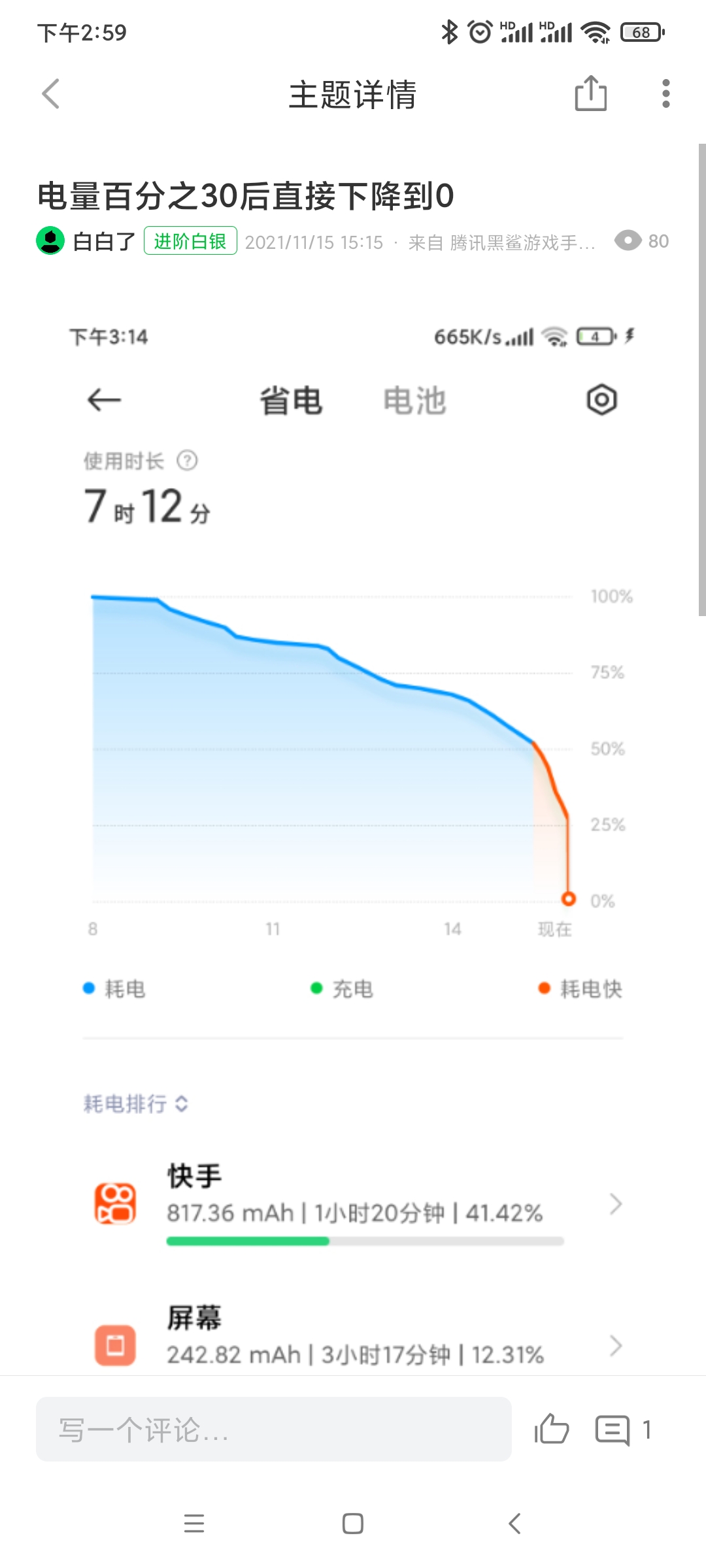Image resolution: width=706 pixels, height=1568 pixels.
Task: Open the system recent apps menu
Action: pyautogui.click(x=194, y=1524)
